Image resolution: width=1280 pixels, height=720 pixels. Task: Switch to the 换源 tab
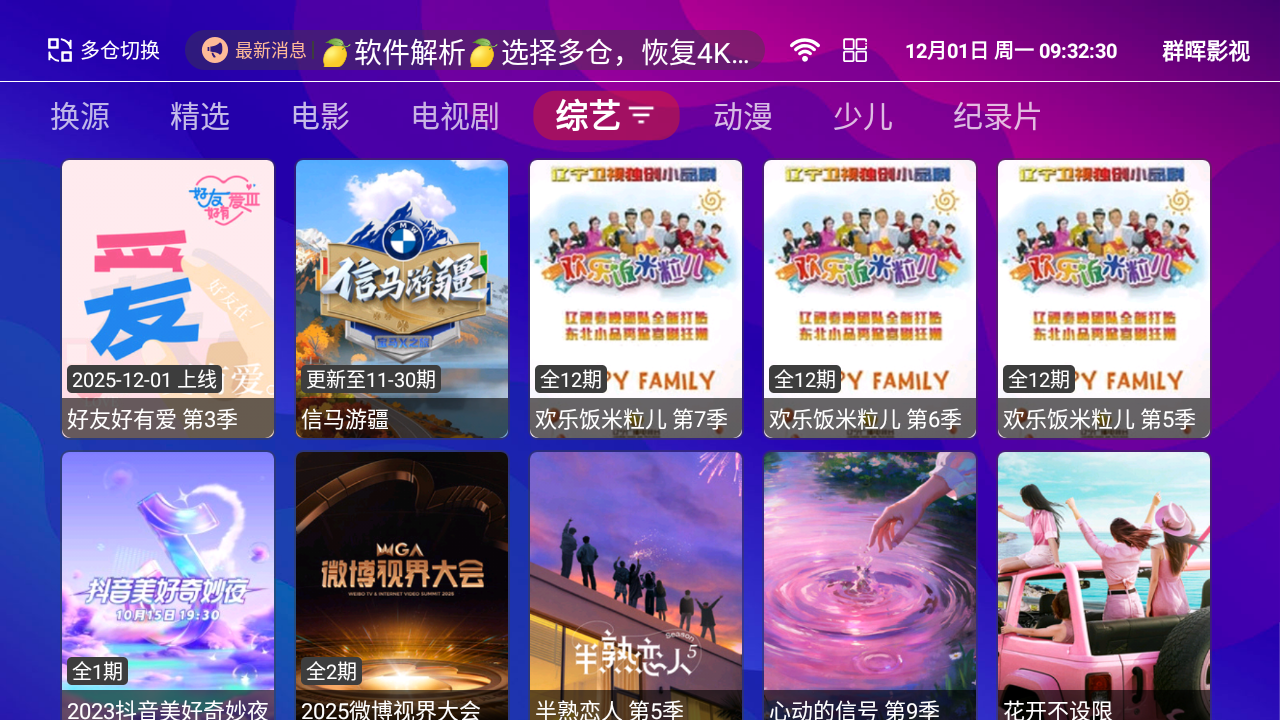coord(80,116)
